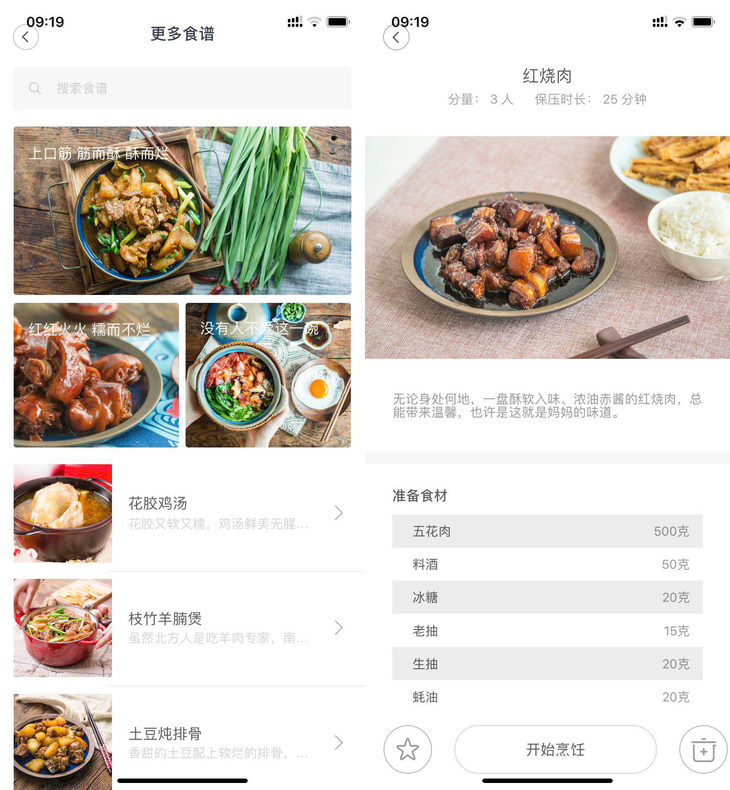Open the 红红火火 糯而不烂 recipe card
Image resolution: width=730 pixels, height=790 pixels.
click(x=96, y=375)
